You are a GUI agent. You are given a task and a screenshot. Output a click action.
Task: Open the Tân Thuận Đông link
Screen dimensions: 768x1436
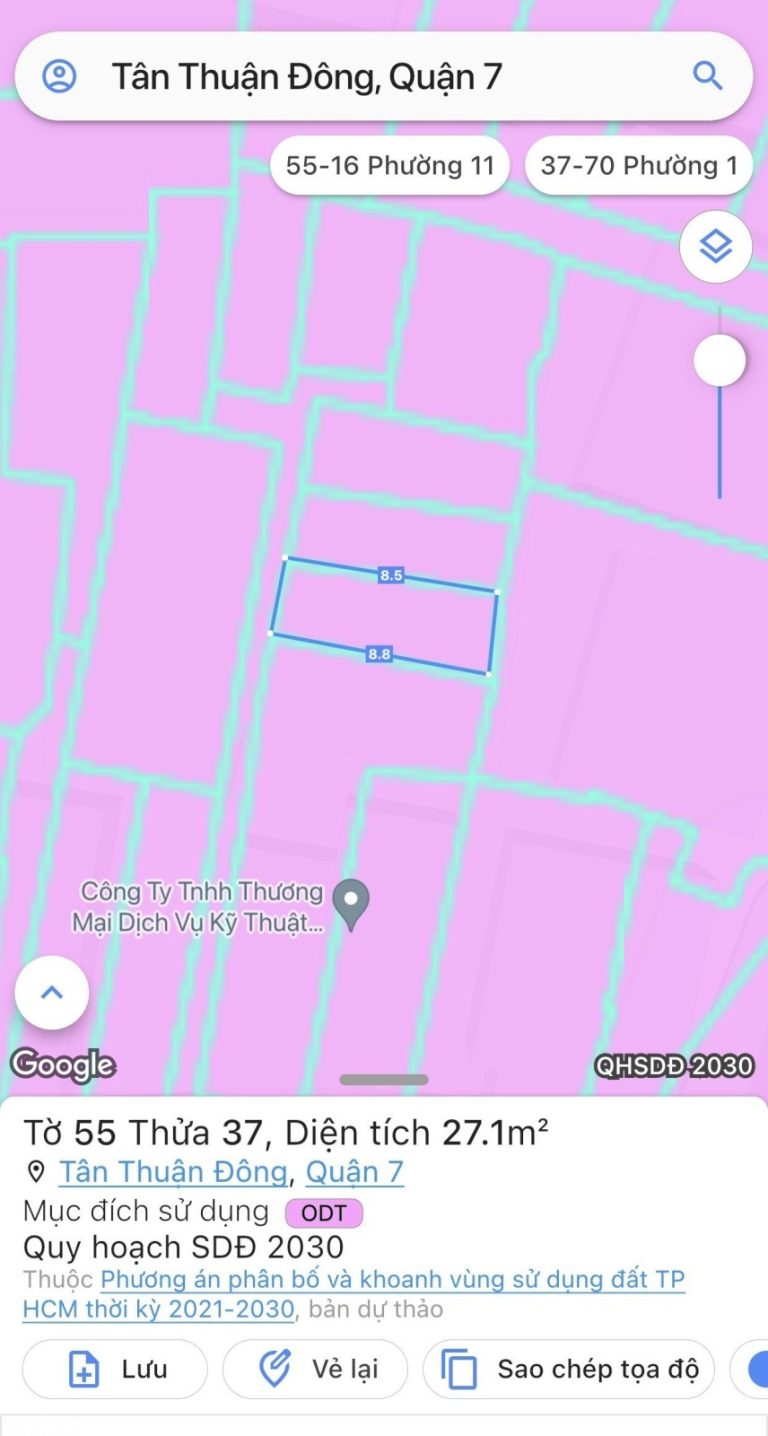pyautogui.click(x=174, y=1171)
